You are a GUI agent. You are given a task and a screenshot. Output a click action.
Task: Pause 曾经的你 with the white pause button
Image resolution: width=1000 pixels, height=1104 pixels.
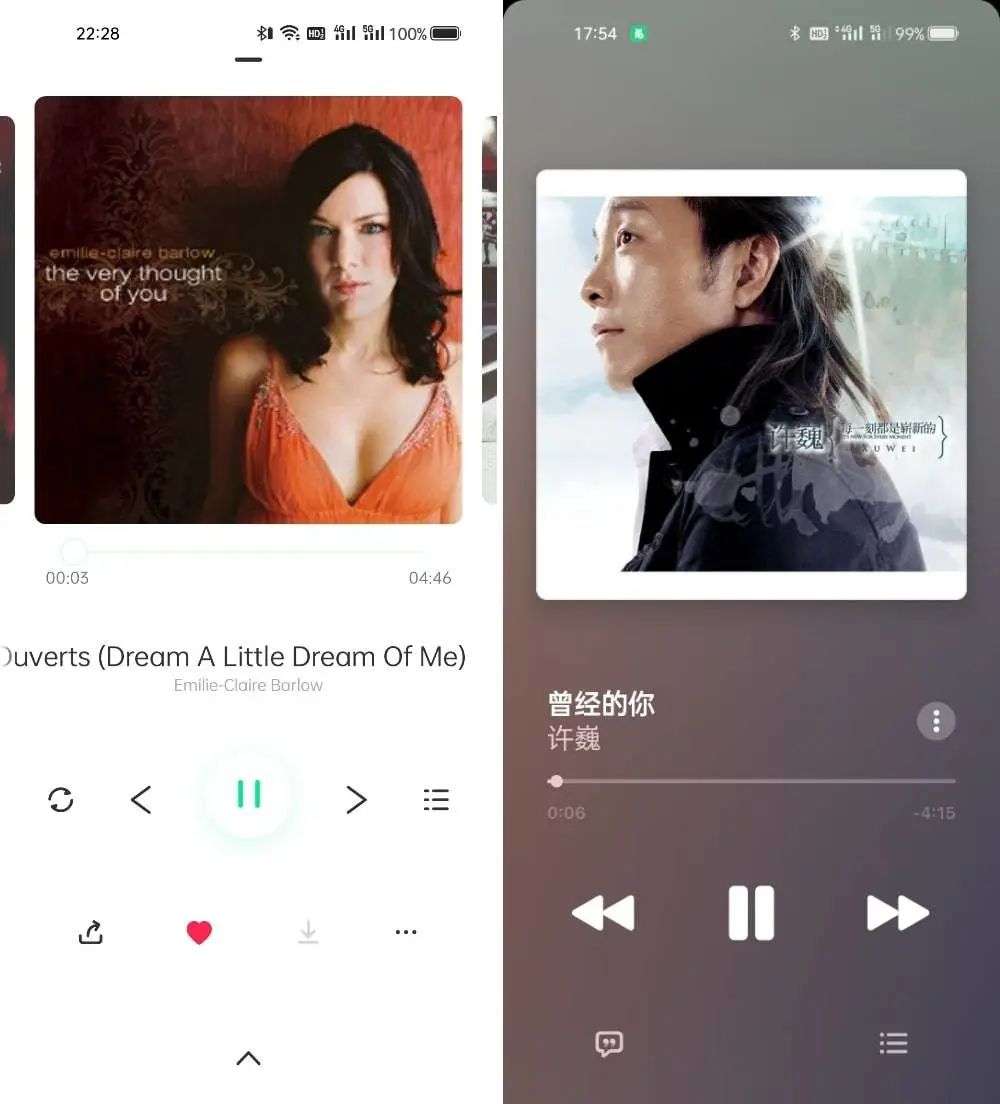(x=751, y=913)
